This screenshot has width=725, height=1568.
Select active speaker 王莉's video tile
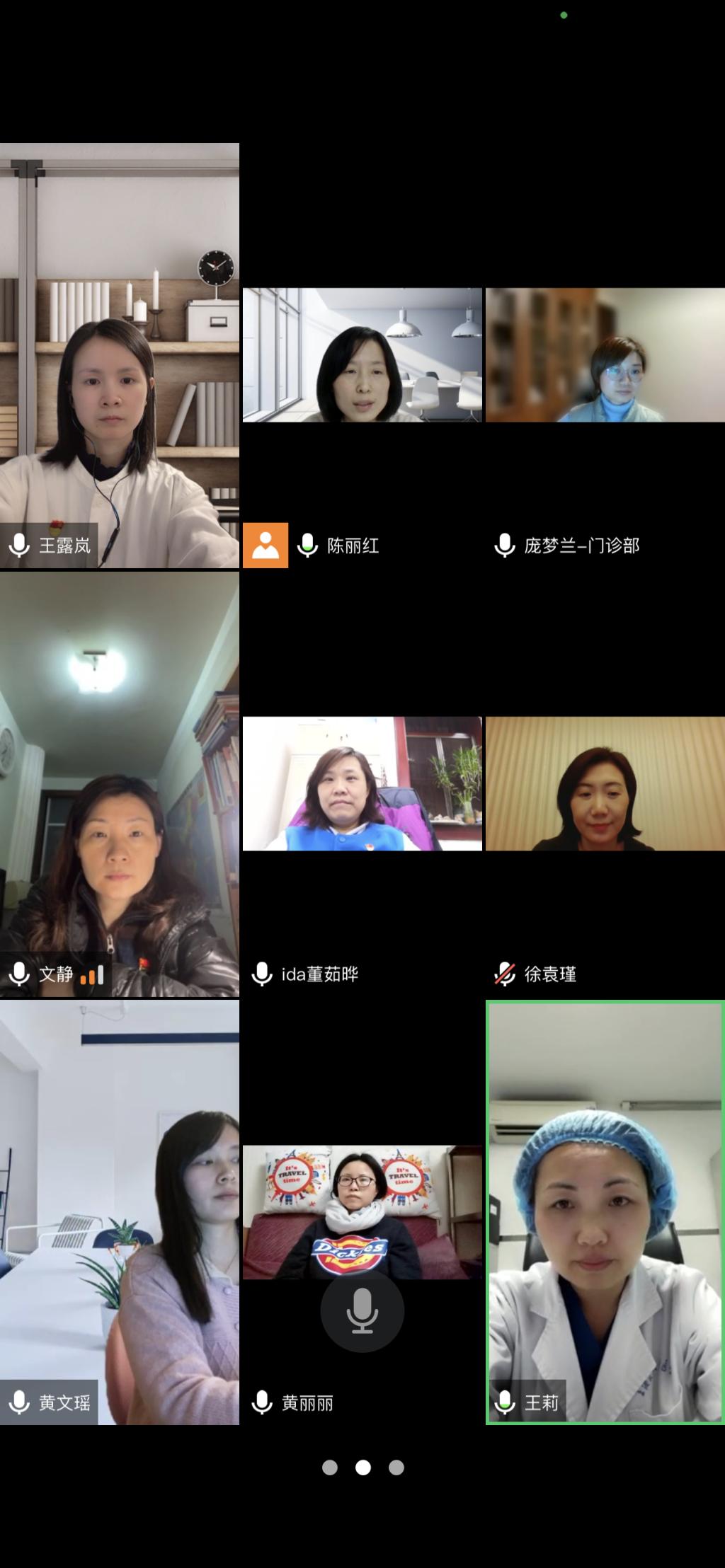tap(605, 1211)
